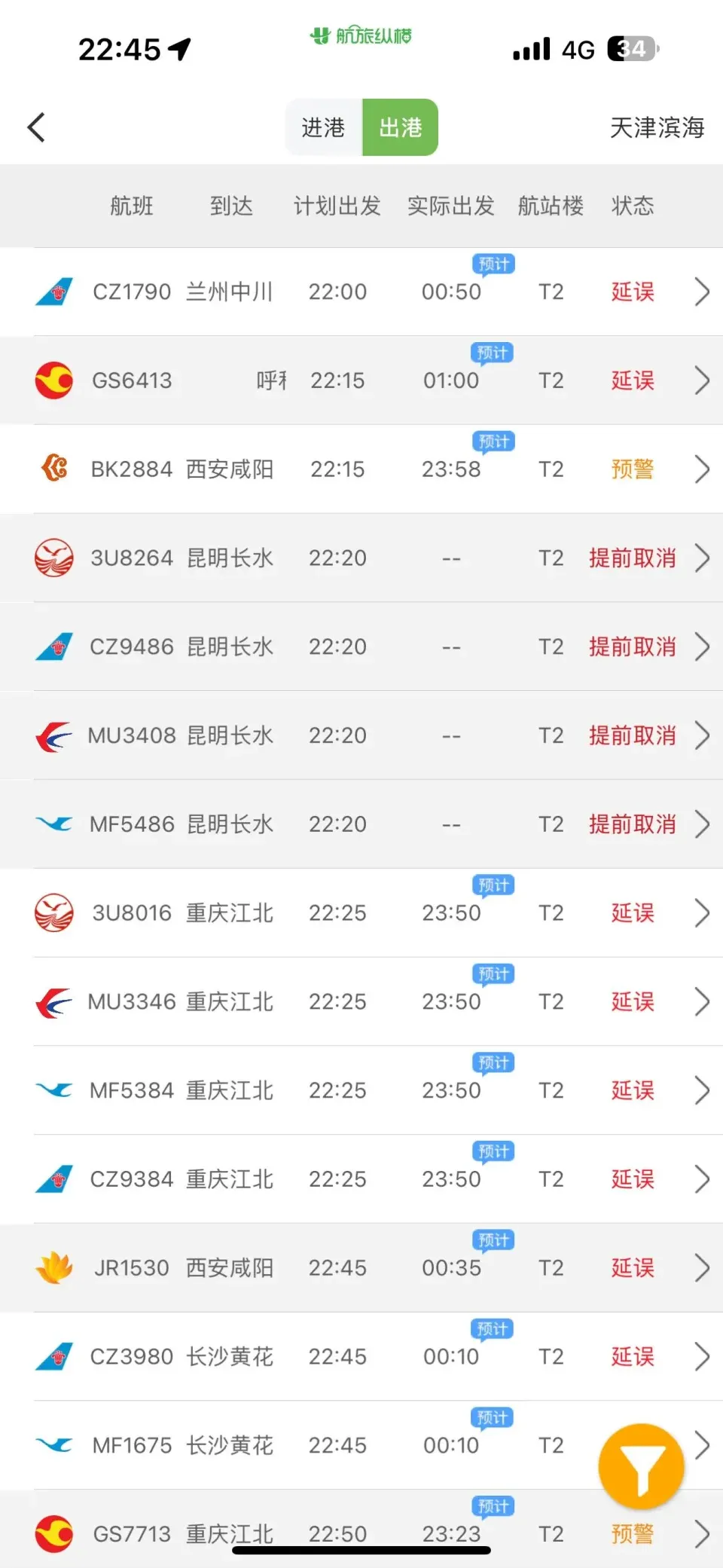Open flight CZ1790 to 兰州中川
This screenshot has height=1568, width=723.
click(361, 292)
